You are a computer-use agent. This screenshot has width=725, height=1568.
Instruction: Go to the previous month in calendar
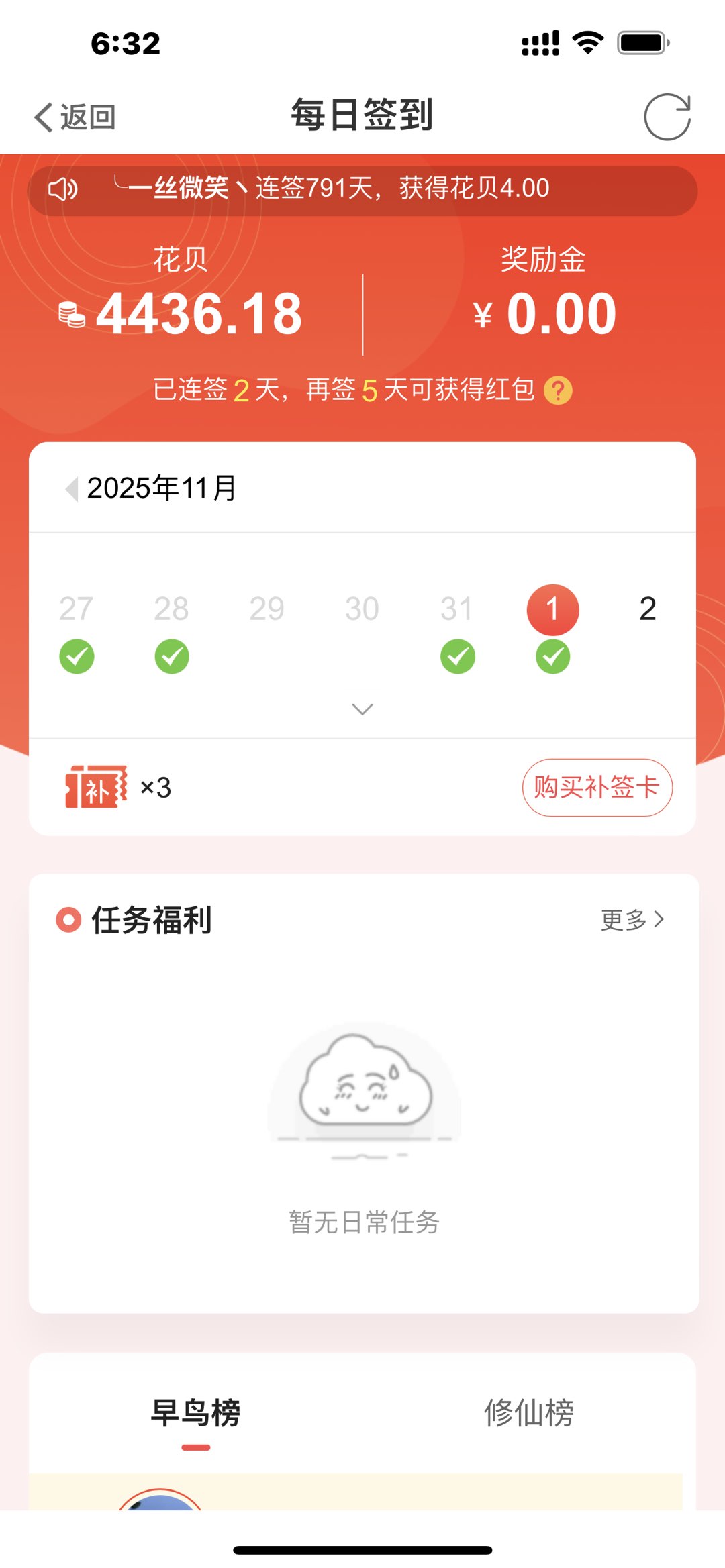pyautogui.click(x=71, y=488)
